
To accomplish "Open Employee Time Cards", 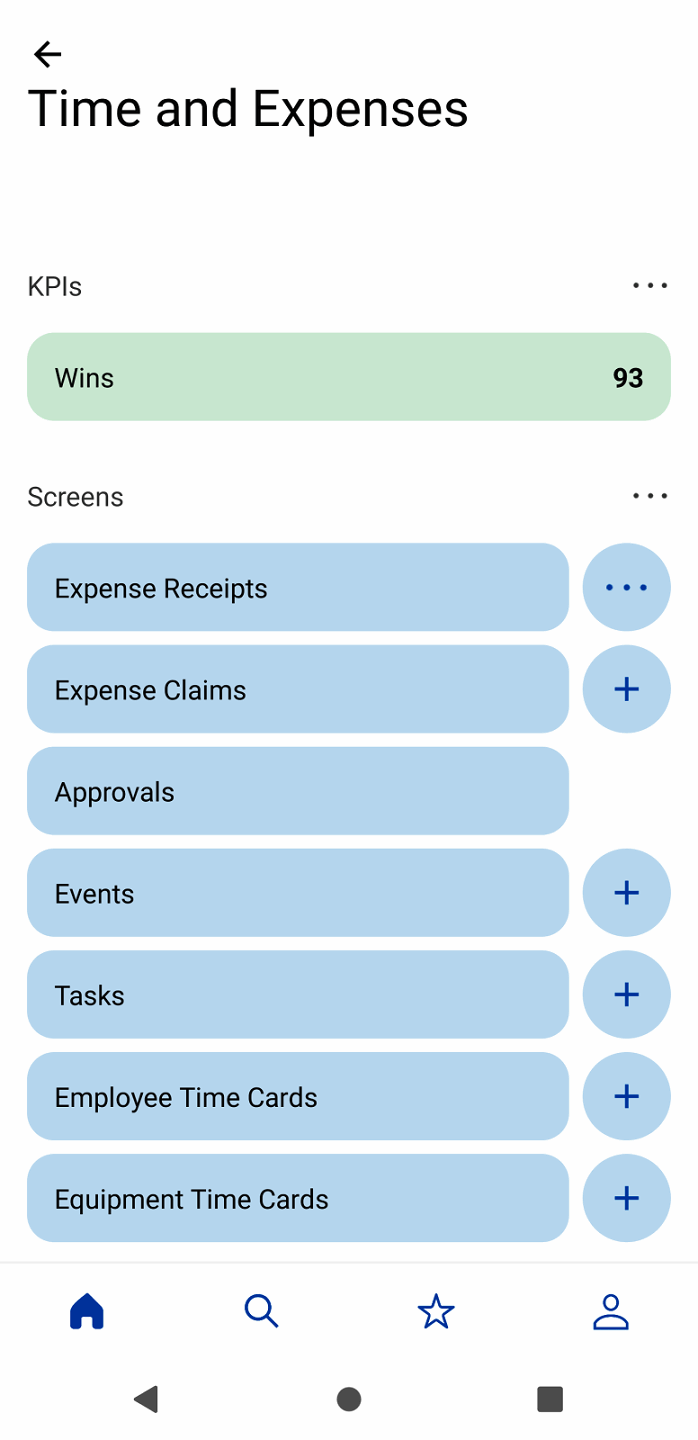I will pos(297,1097).
